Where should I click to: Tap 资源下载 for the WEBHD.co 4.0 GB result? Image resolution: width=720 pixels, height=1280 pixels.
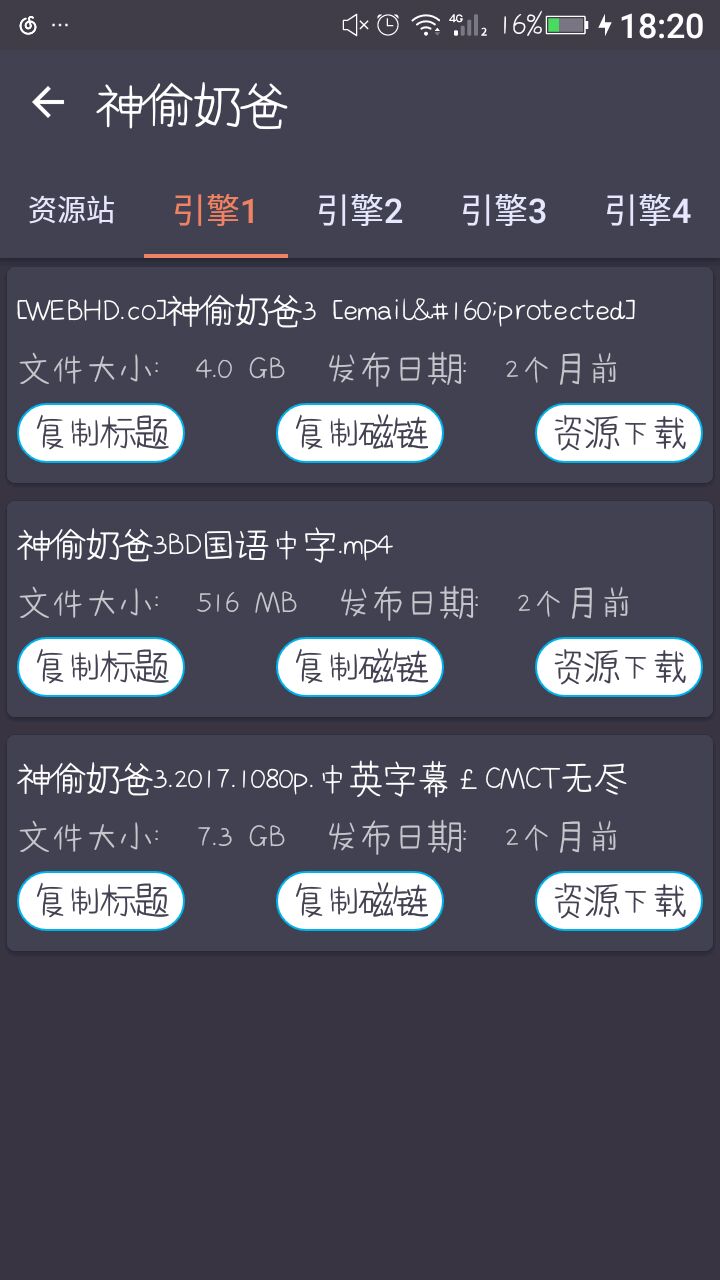coord(619,433)
